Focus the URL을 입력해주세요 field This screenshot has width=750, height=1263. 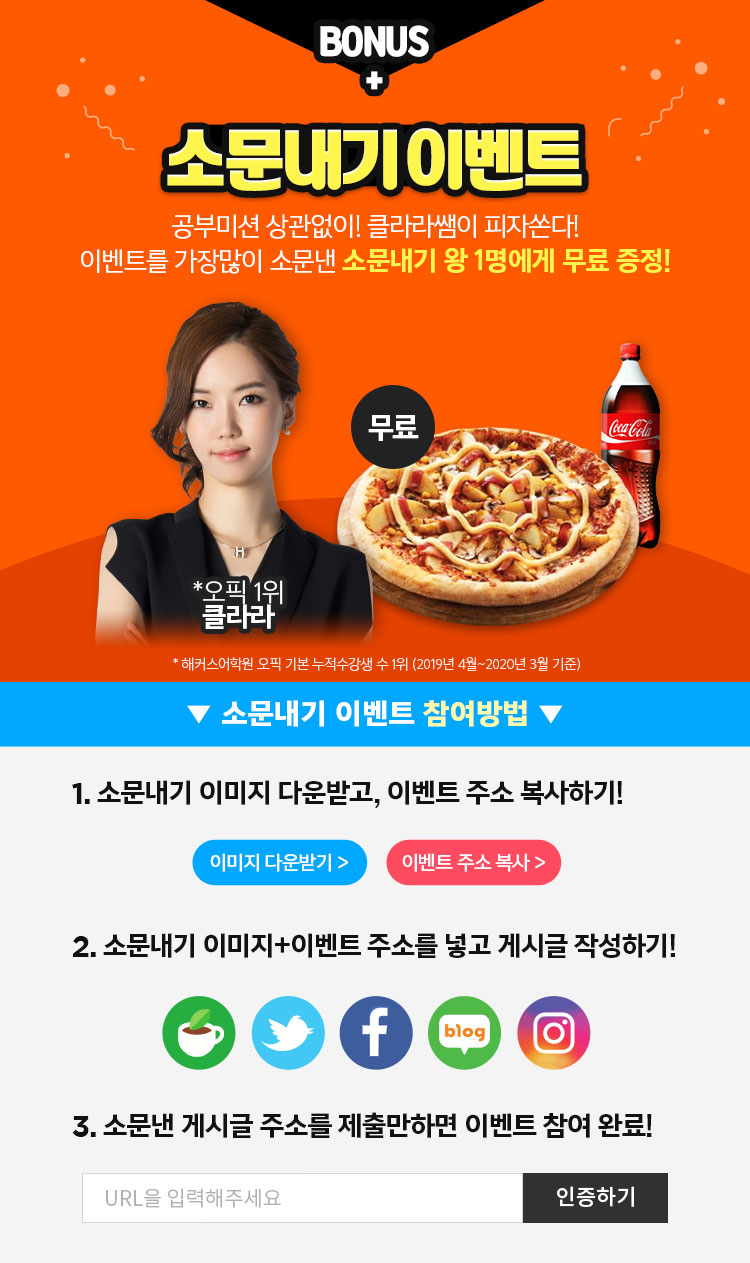point(302,1197)
